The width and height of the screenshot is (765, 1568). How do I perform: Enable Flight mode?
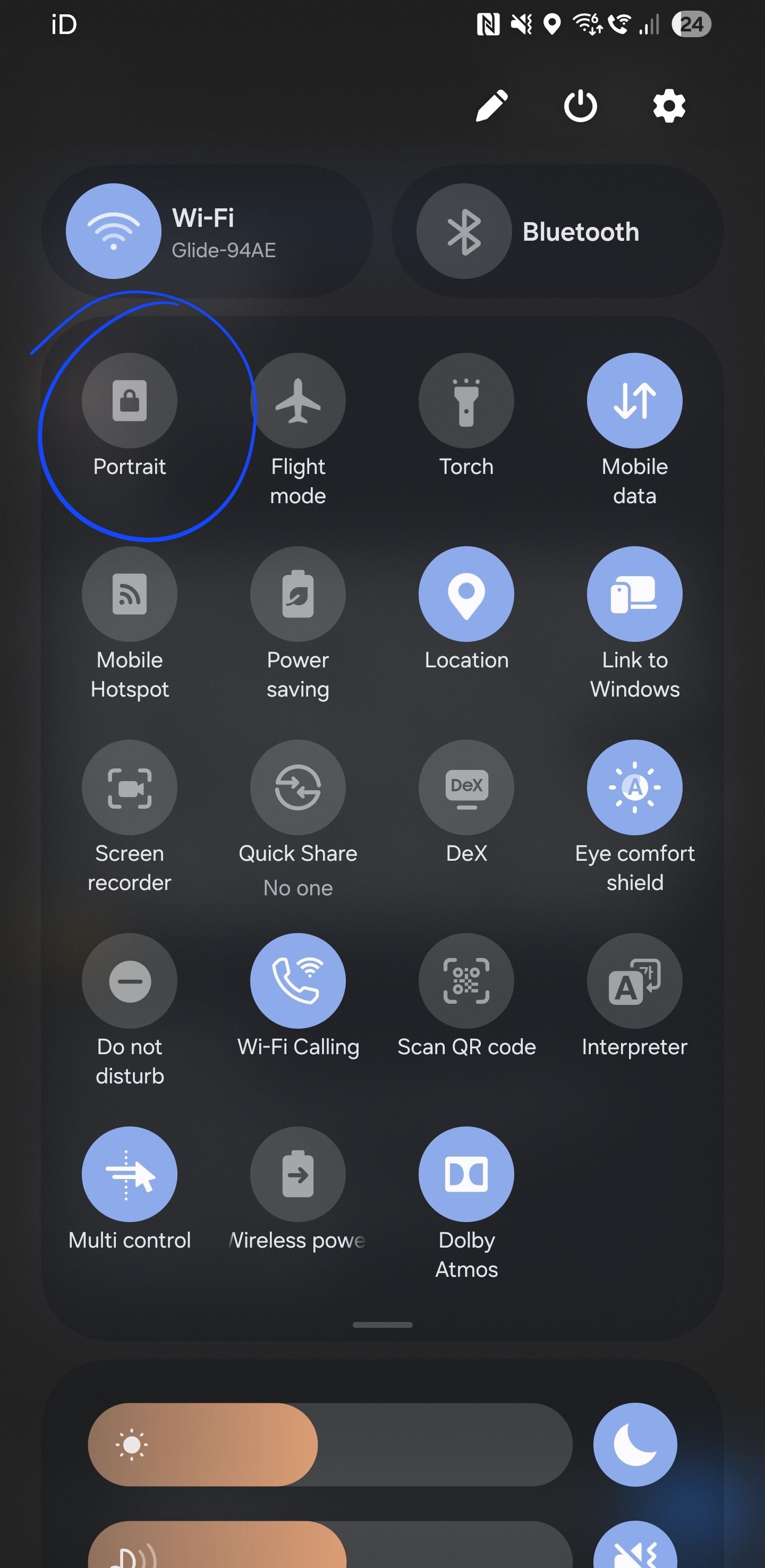click(x=297, y=400)
